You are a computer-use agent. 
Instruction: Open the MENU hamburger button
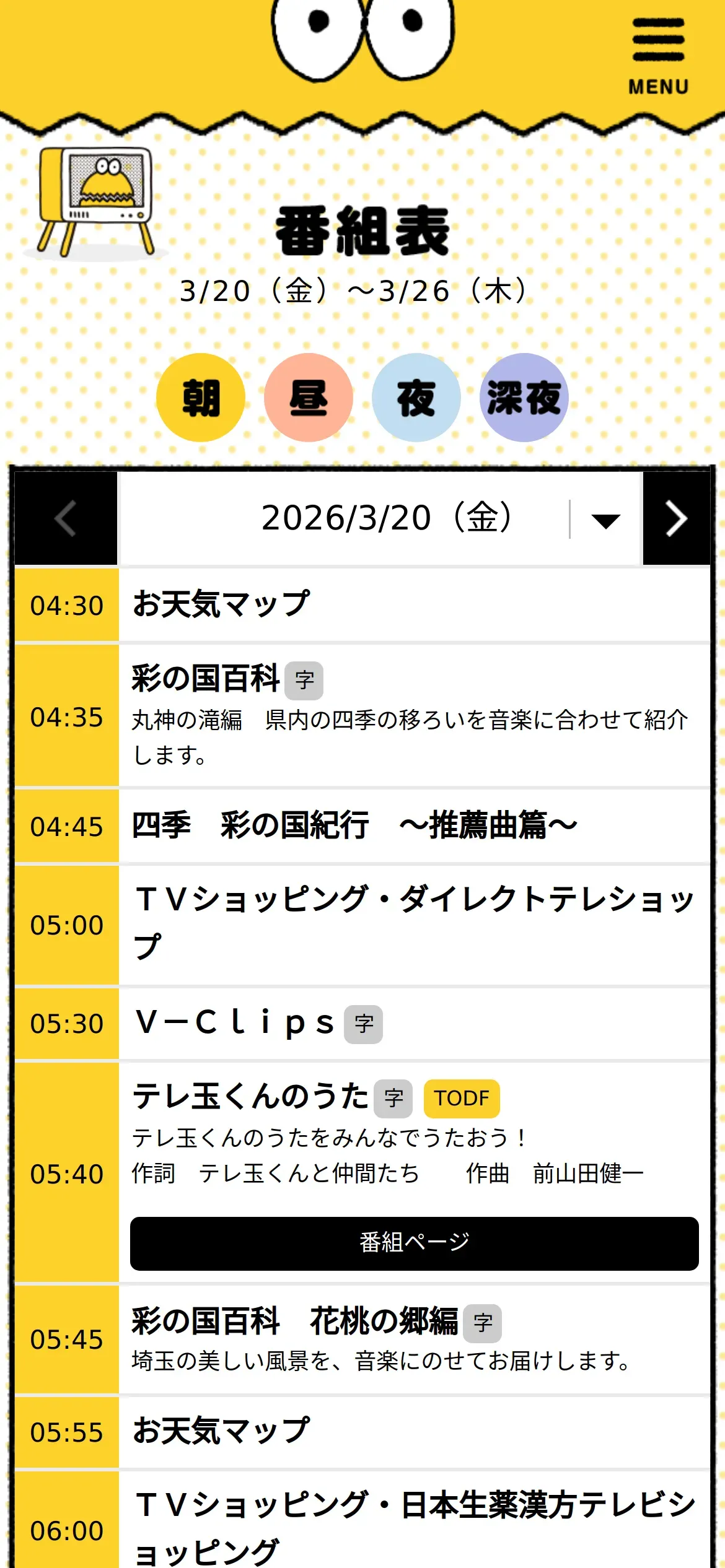point(658,56)
